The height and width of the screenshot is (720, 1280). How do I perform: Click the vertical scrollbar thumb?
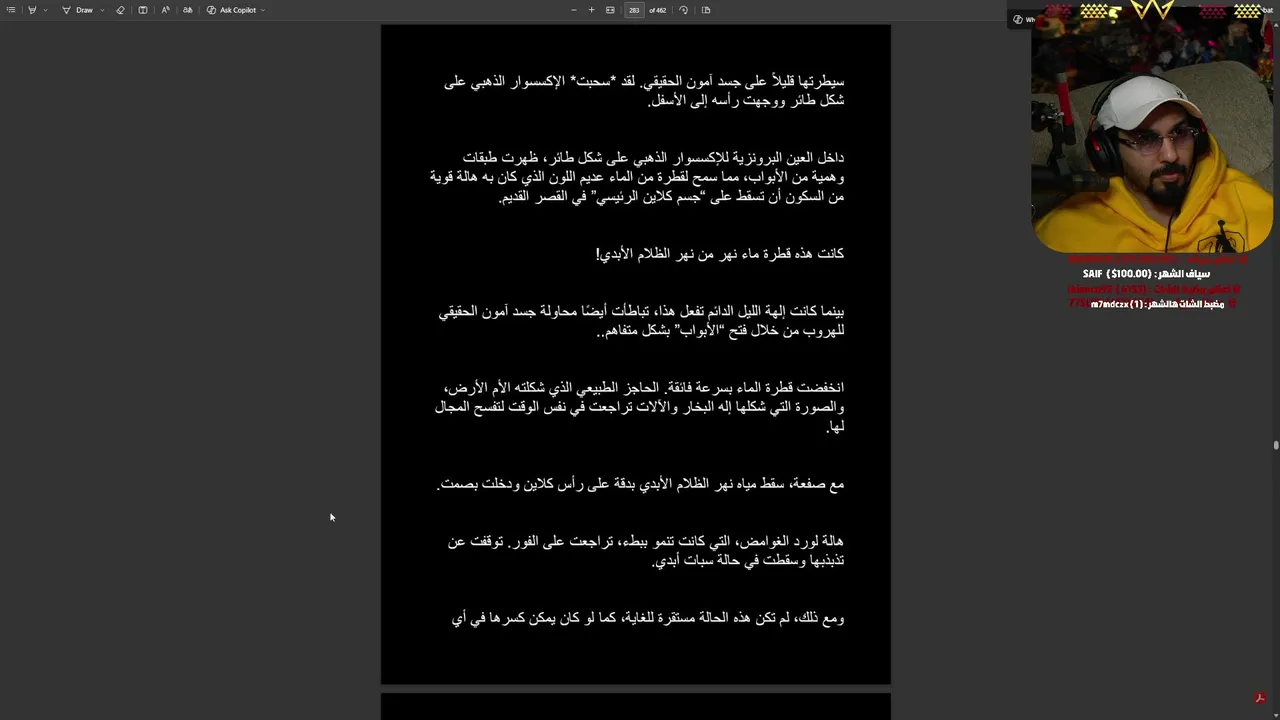(x=1275, y=445)
